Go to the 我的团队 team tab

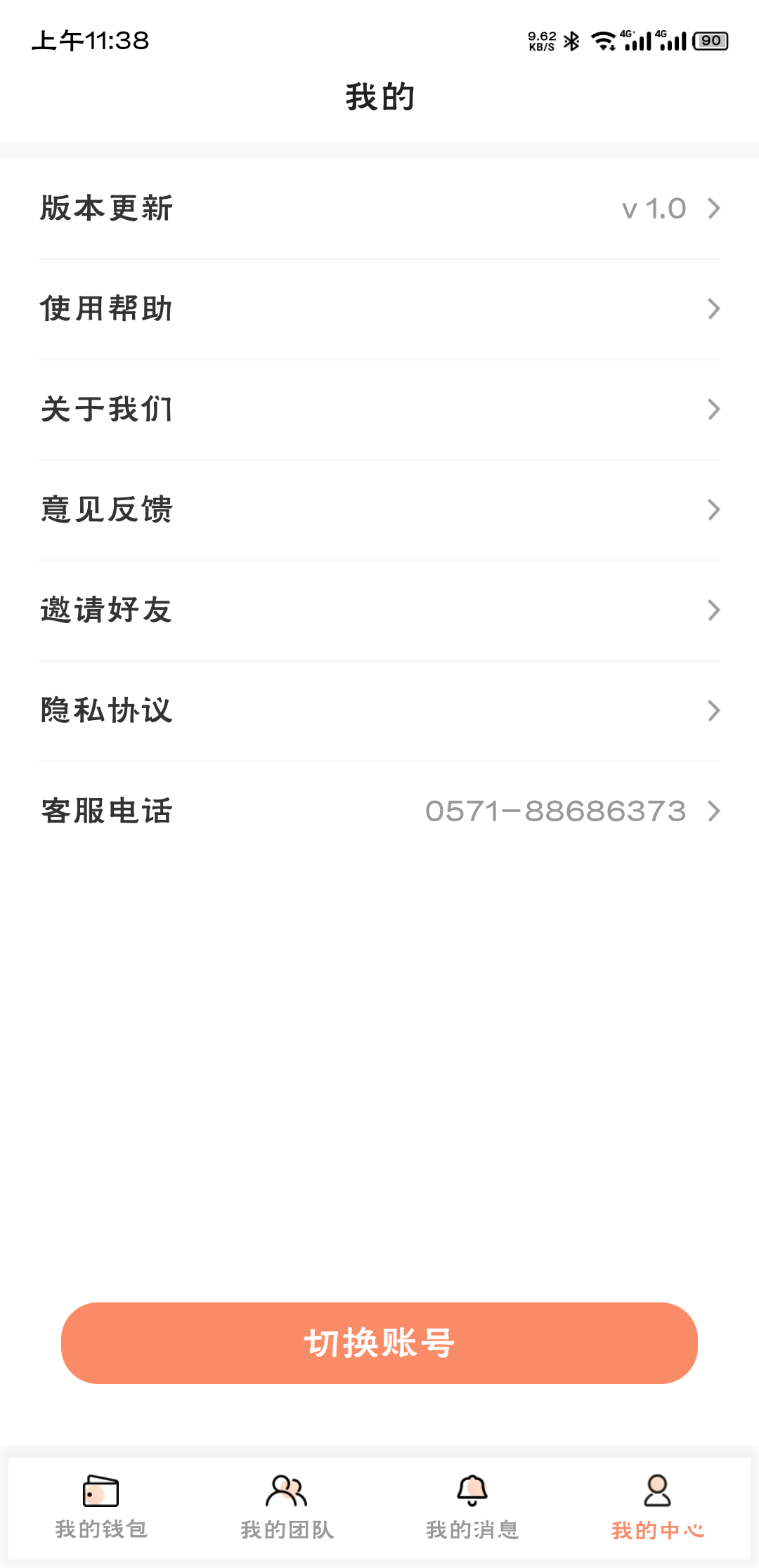click(x=287, y=1508)
